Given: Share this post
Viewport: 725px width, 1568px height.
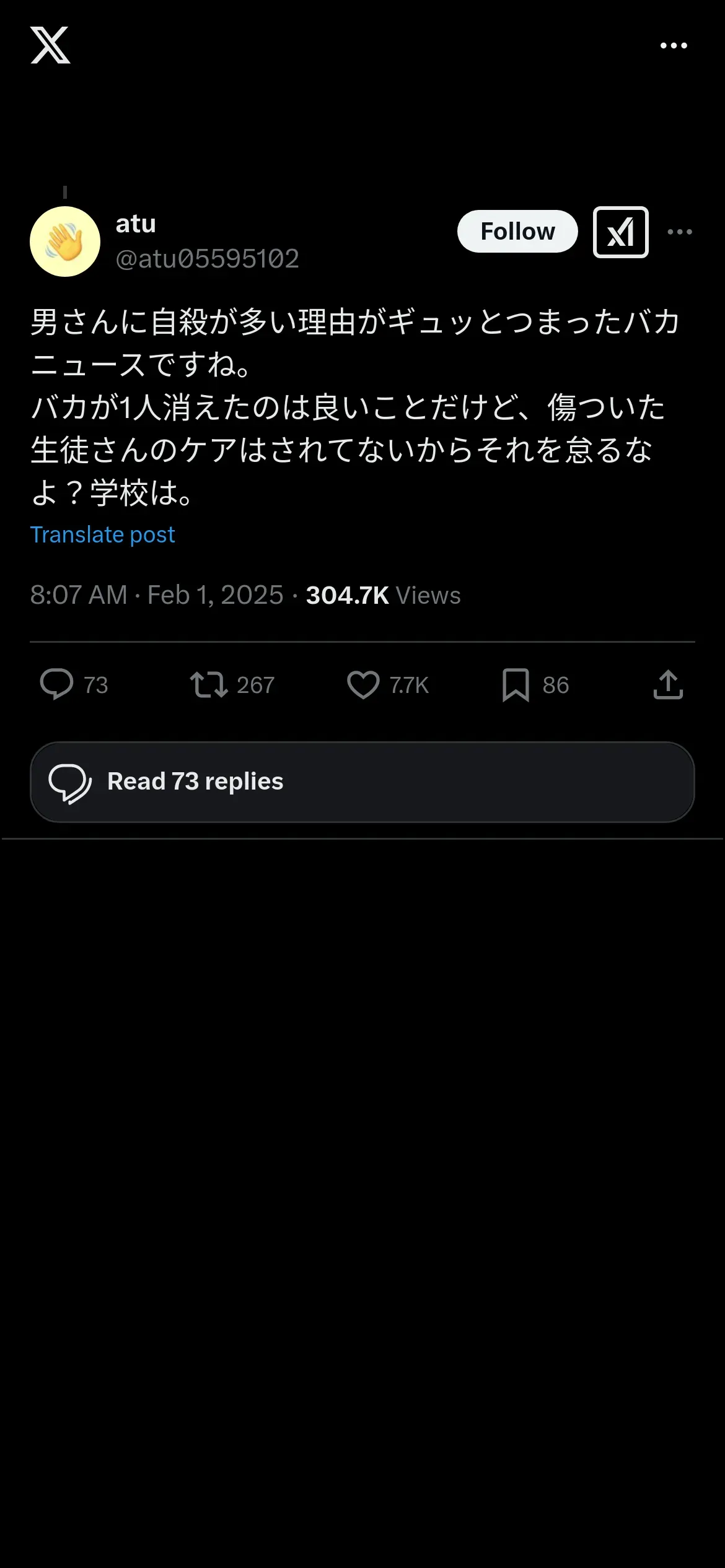Looking at the screenshot, I should [x=668, y=685].
